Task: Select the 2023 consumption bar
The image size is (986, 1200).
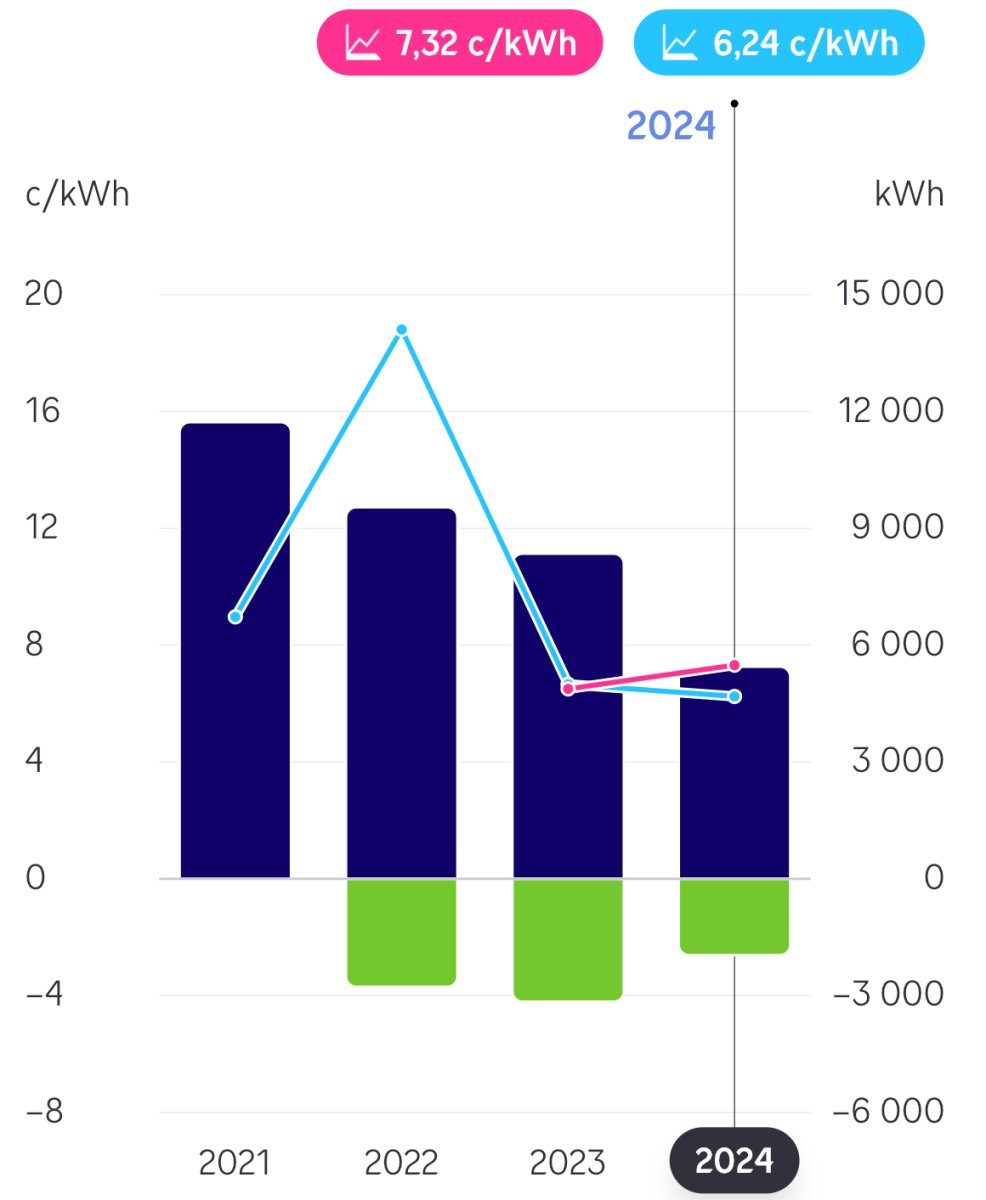Action: pos(567,780)
